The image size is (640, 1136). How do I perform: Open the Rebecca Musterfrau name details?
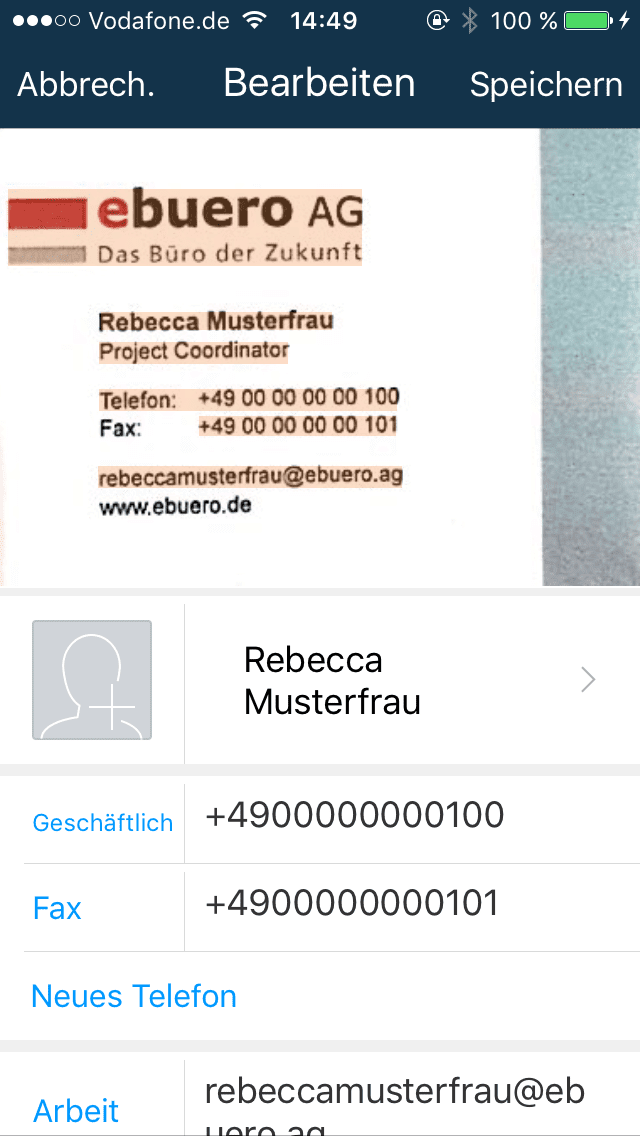click(x=412, y=680)
